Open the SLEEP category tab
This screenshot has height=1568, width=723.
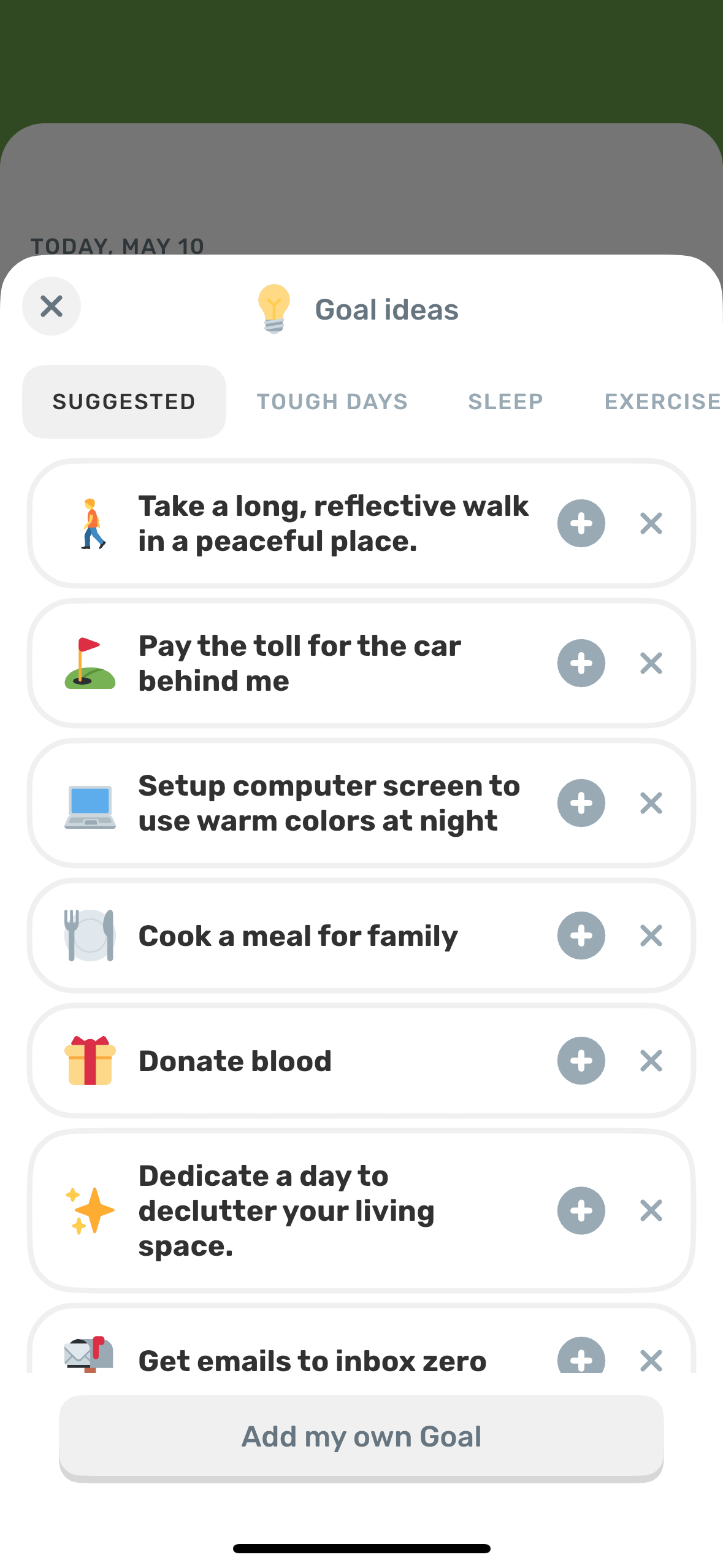coord(505,401)
